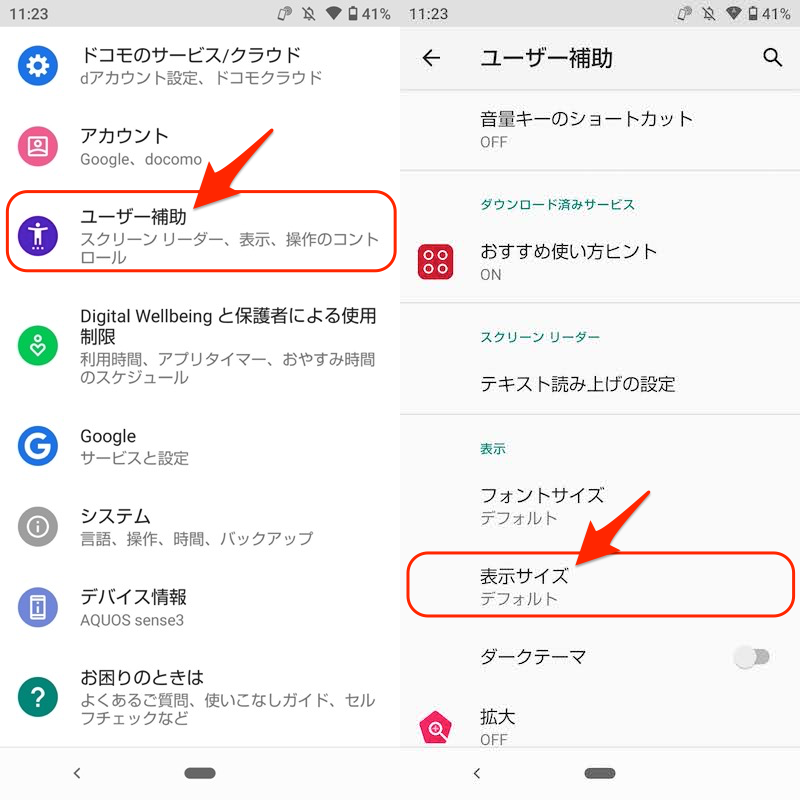Open おすすめ使い方ヒント service
Screen dimensions: 800x800
tap(600, 261)
